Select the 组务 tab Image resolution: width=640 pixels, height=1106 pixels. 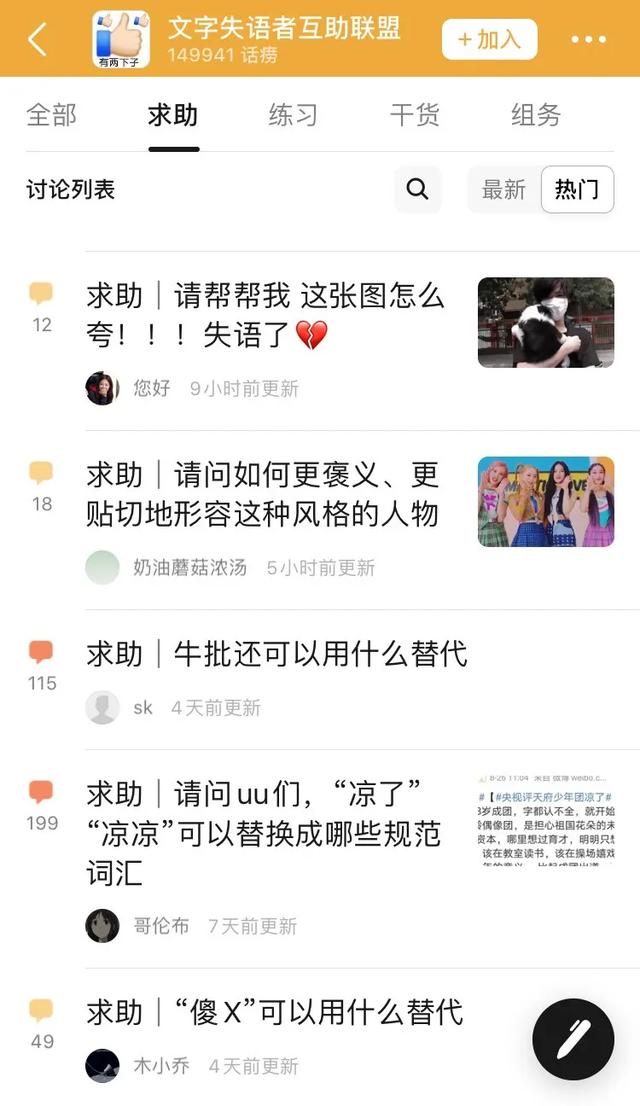point(536,115)
